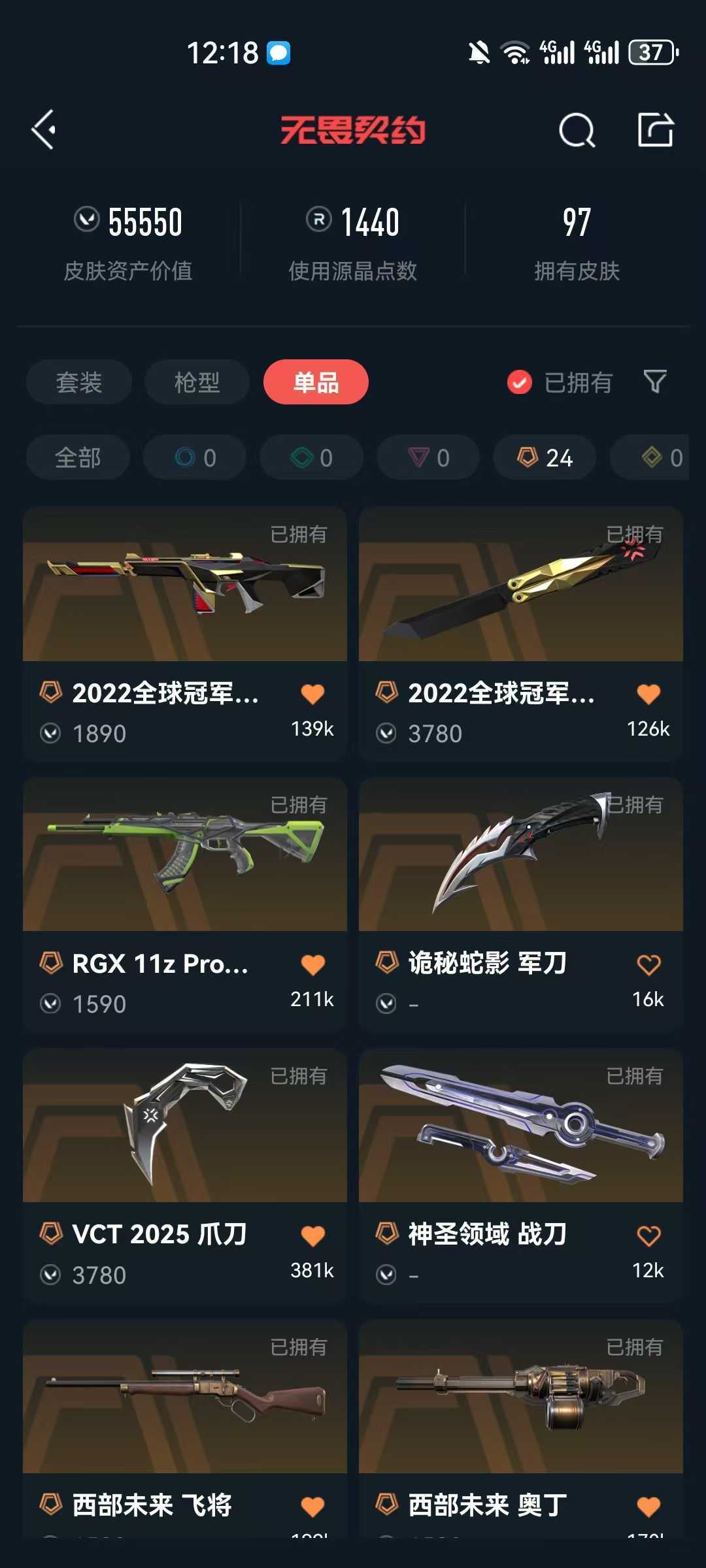Select the 全部 rarity chip
706x1568 pixels.
coord(78,457)
